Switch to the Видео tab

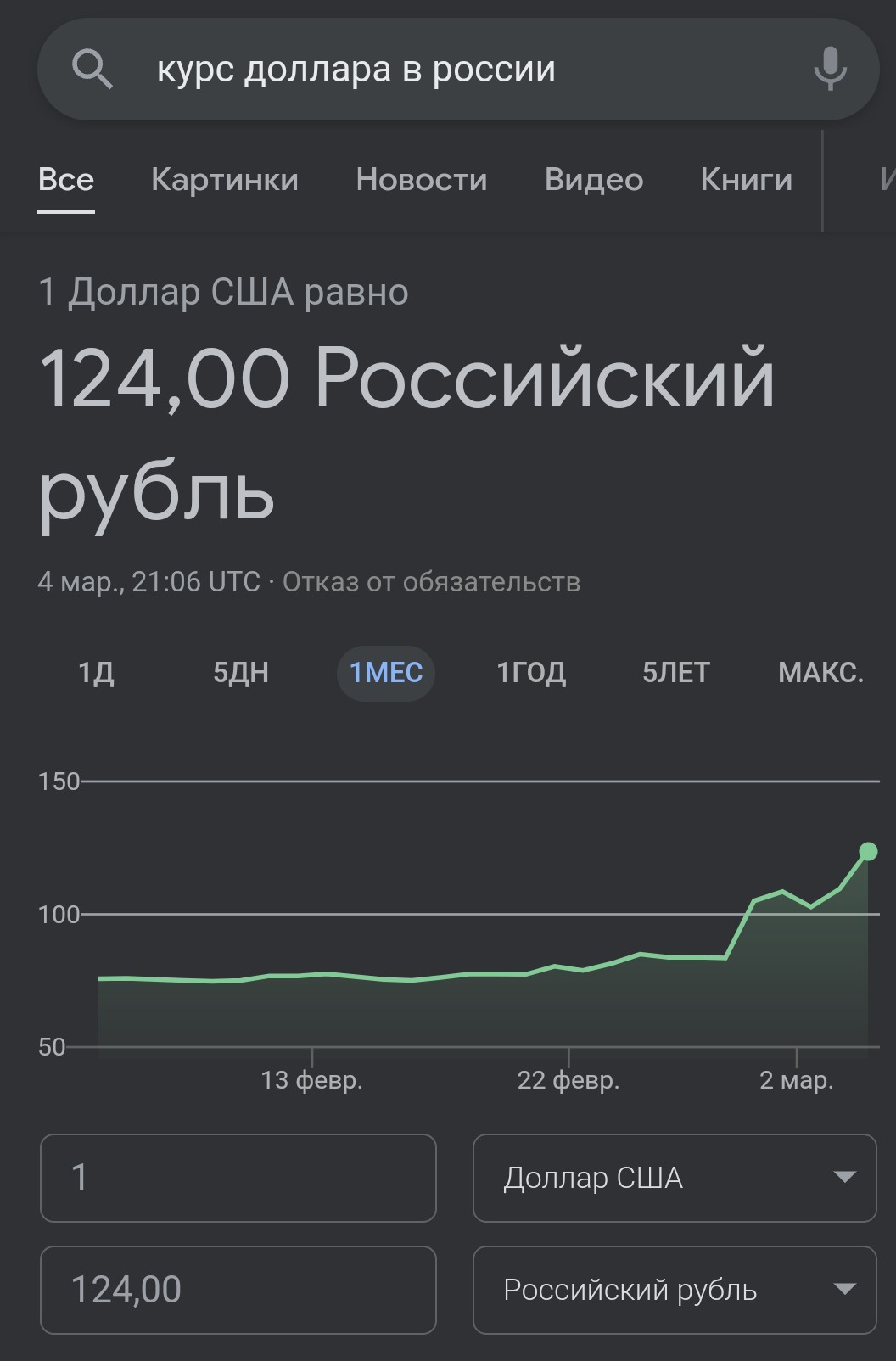[594, 180]
